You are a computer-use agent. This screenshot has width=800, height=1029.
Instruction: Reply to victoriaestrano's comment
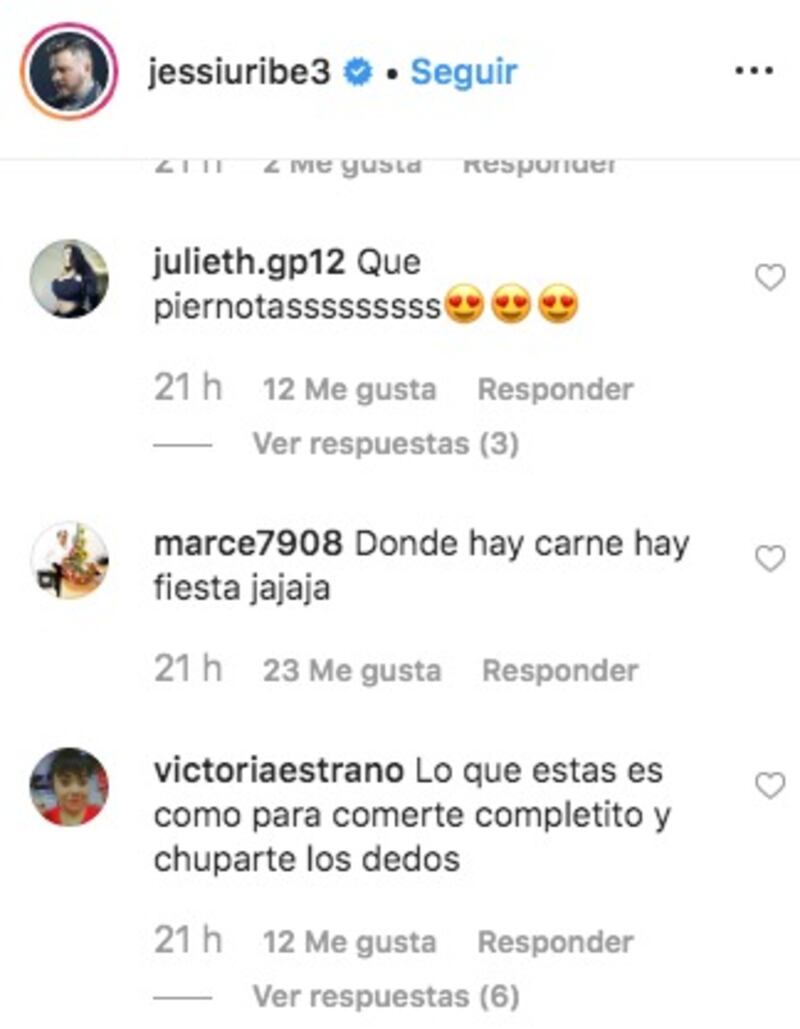(x=555, y=942)
